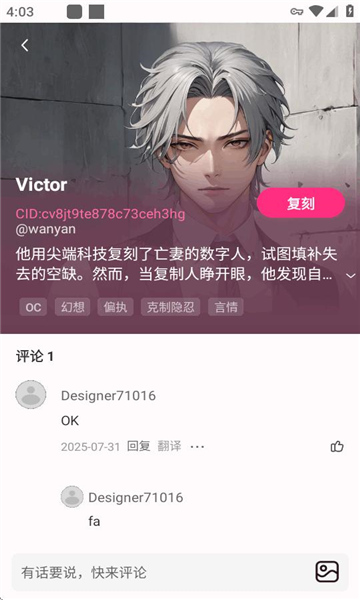This screenshot has height=600, width=360.
Task: Select the 偏执 tag
Action: (116, 307)
